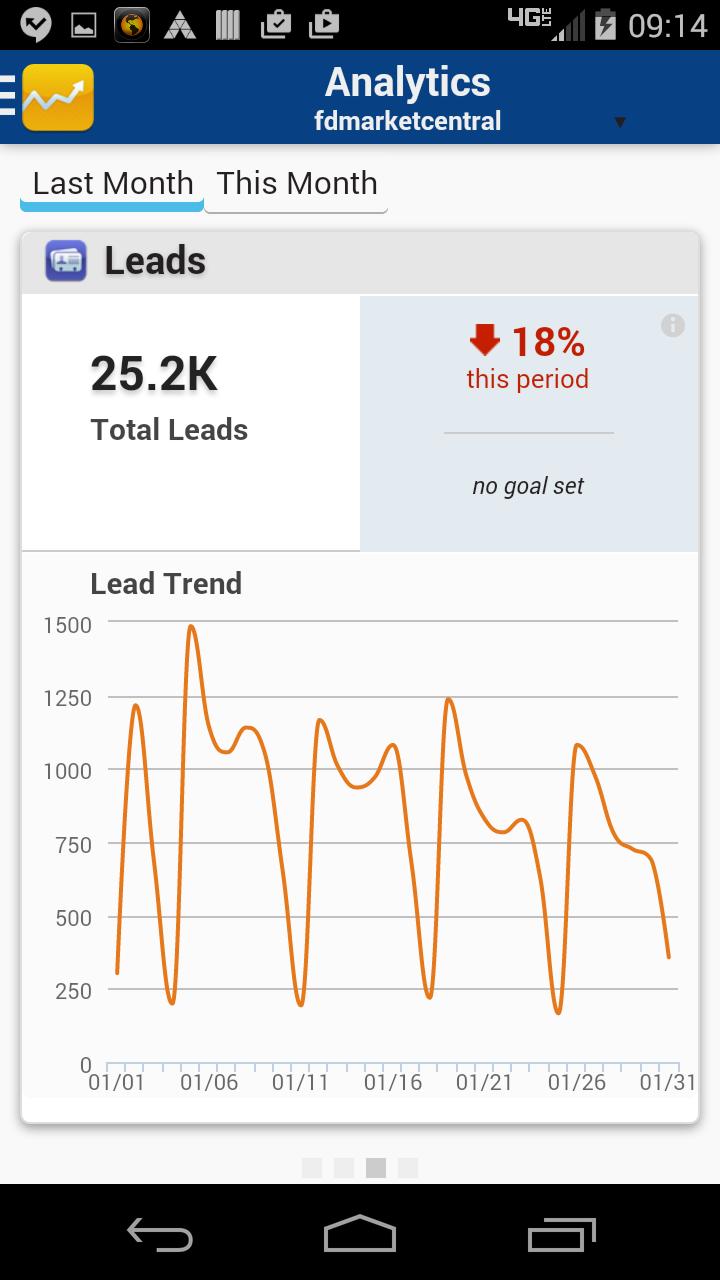Tap the info icon on Leads card

(673, 325)
